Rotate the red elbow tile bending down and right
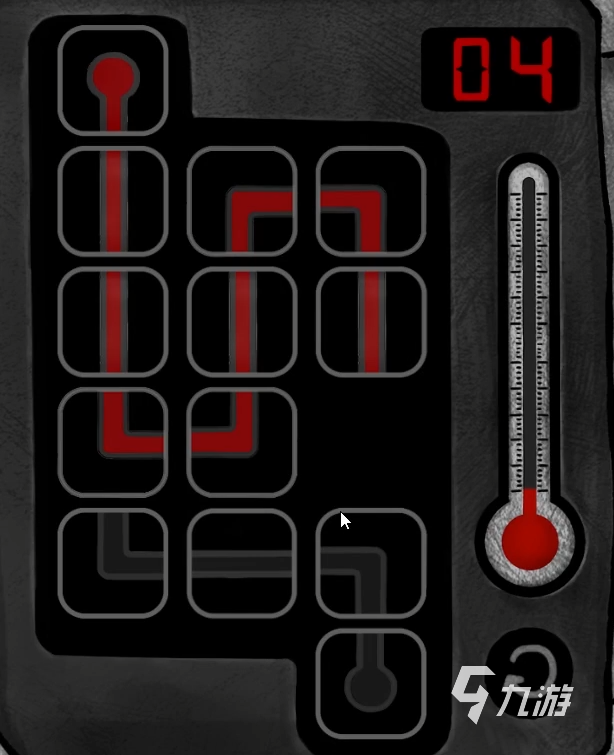This screenshot has height=755, width=614. [x=242, y=200]
